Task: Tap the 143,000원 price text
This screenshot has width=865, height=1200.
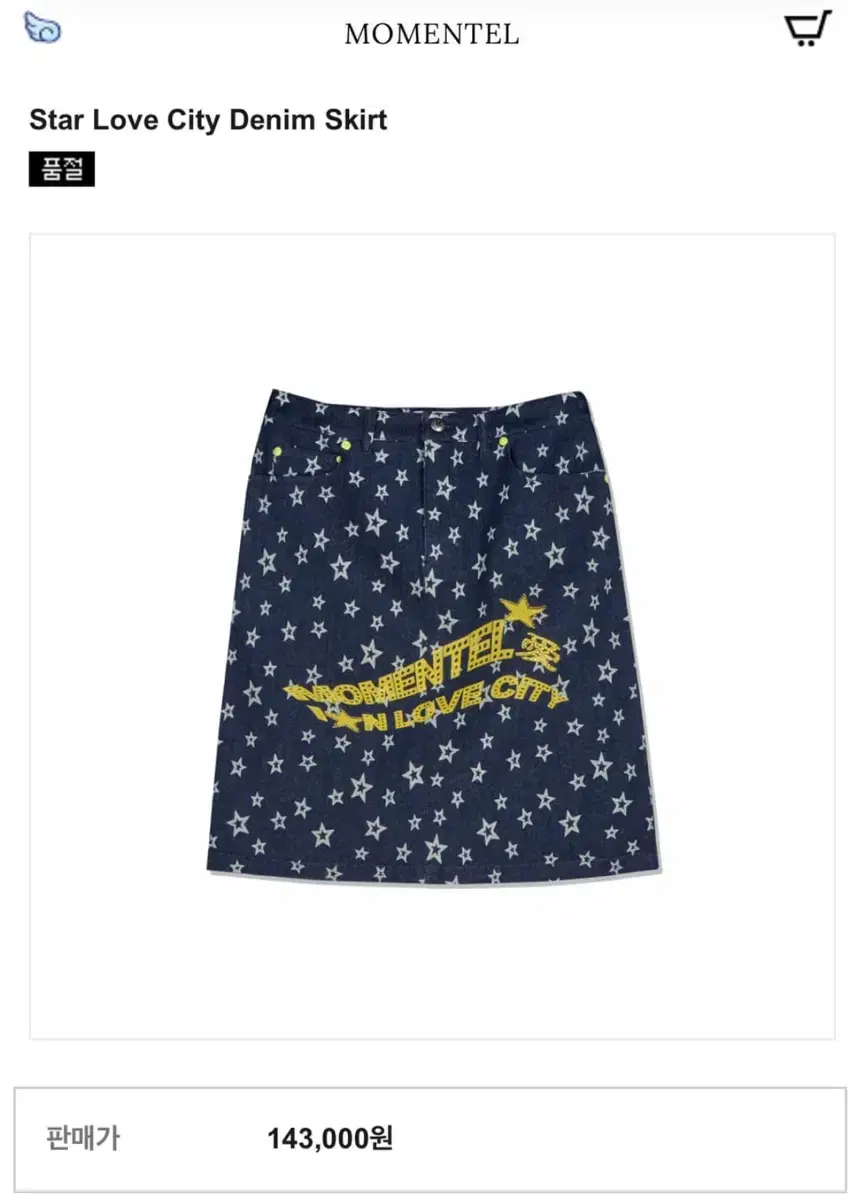Action: 330,1135
